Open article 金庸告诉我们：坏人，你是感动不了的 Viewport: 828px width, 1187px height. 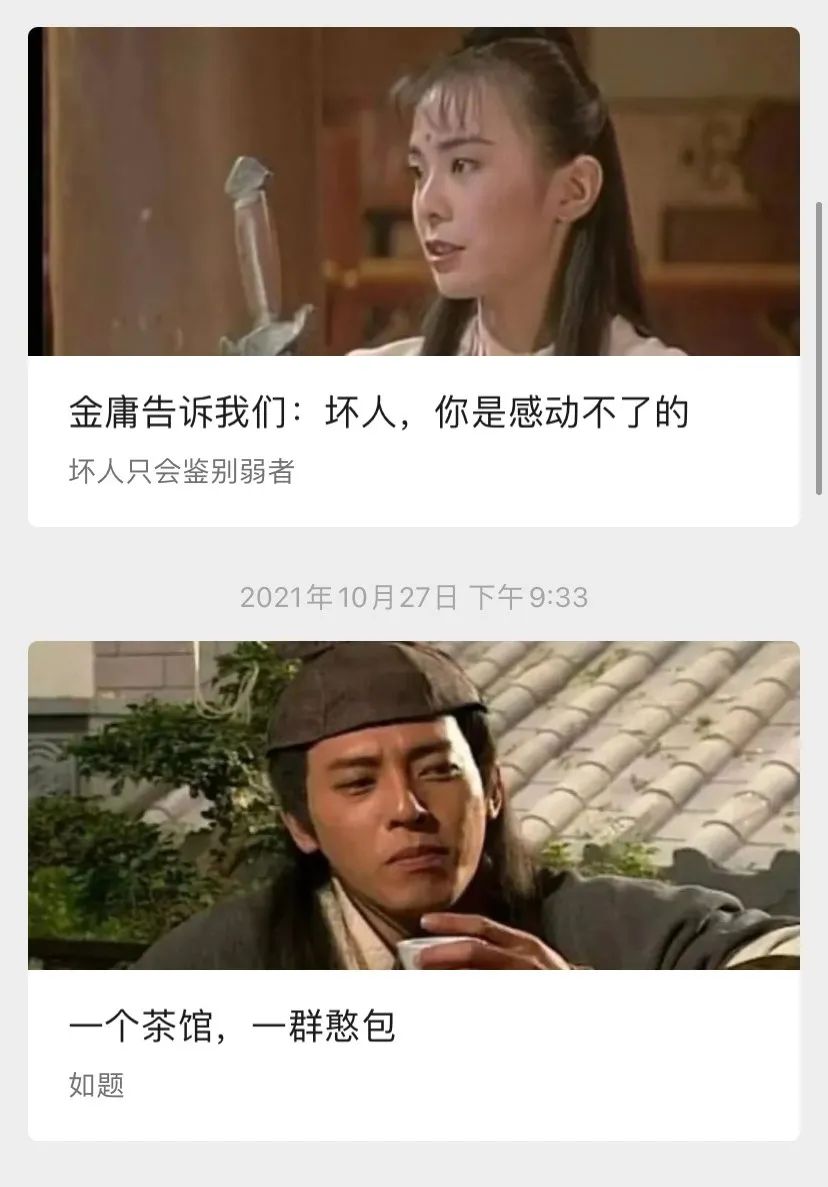pos(379,412)
